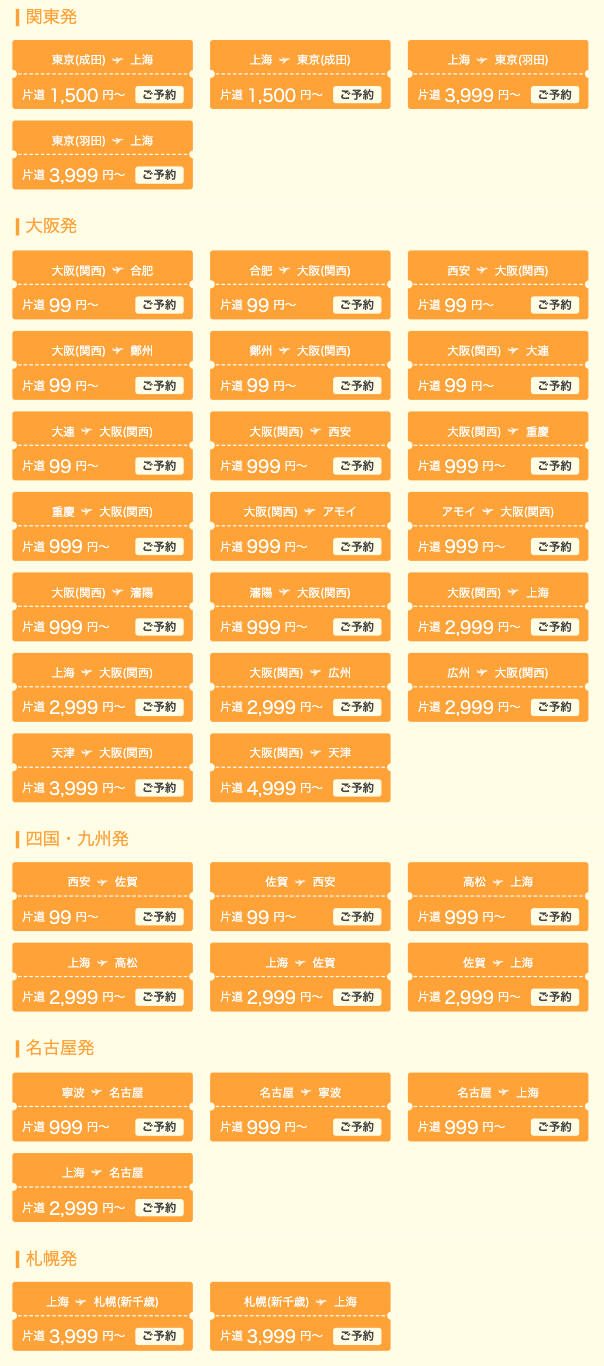Reserve the 上海 to 東京(羽田) fare
Image resolution: width=604 pixels, height=1366 pixels.
(555, 95)
